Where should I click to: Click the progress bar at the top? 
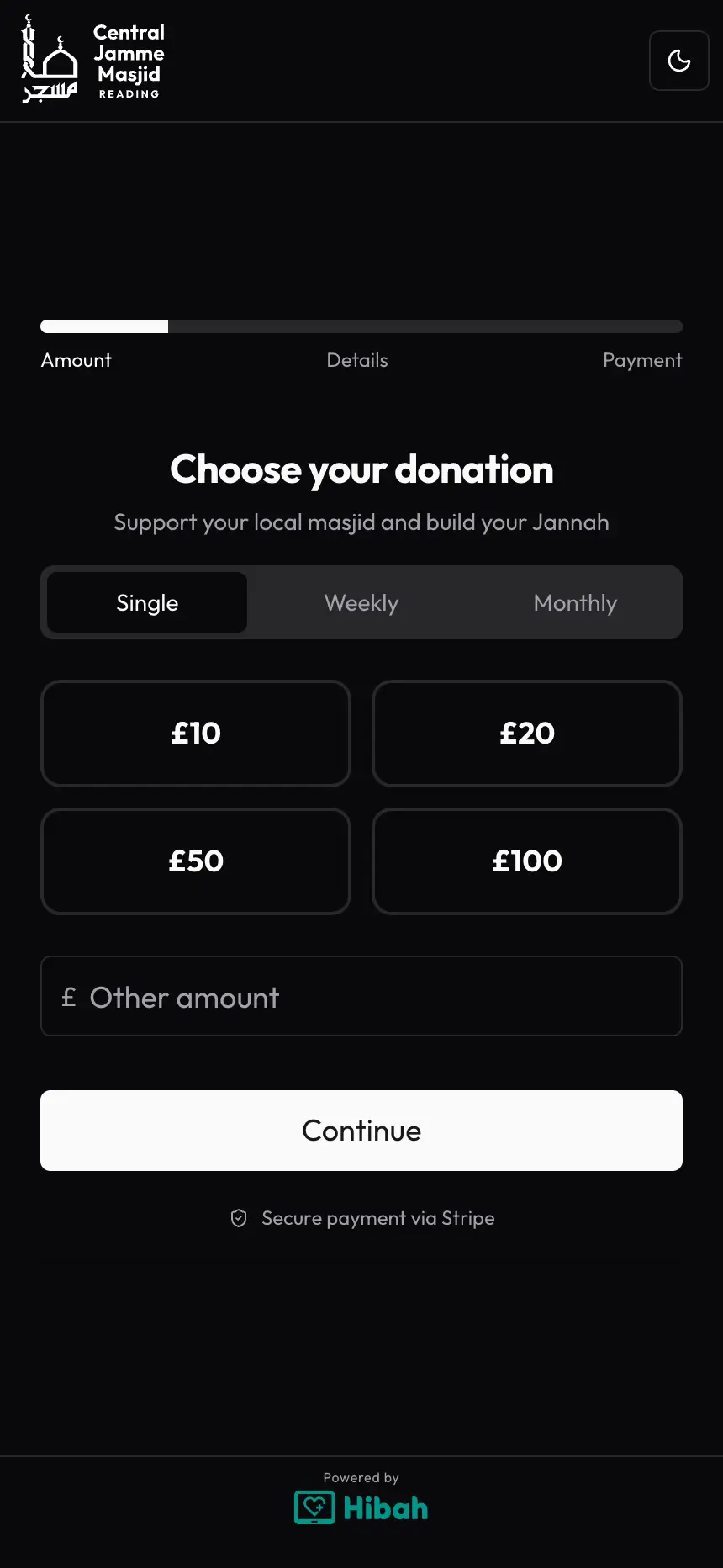point(361,326)
